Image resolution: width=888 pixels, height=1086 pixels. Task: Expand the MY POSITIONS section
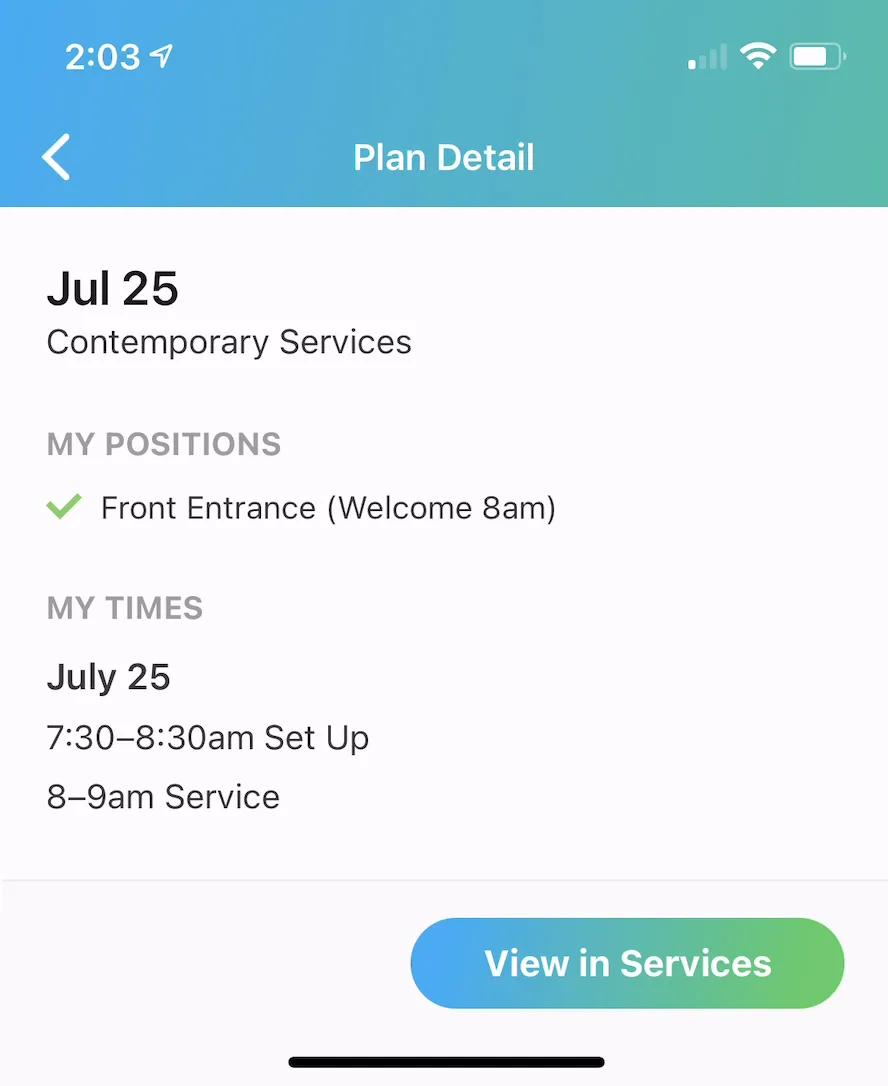[x=163, y=443]
